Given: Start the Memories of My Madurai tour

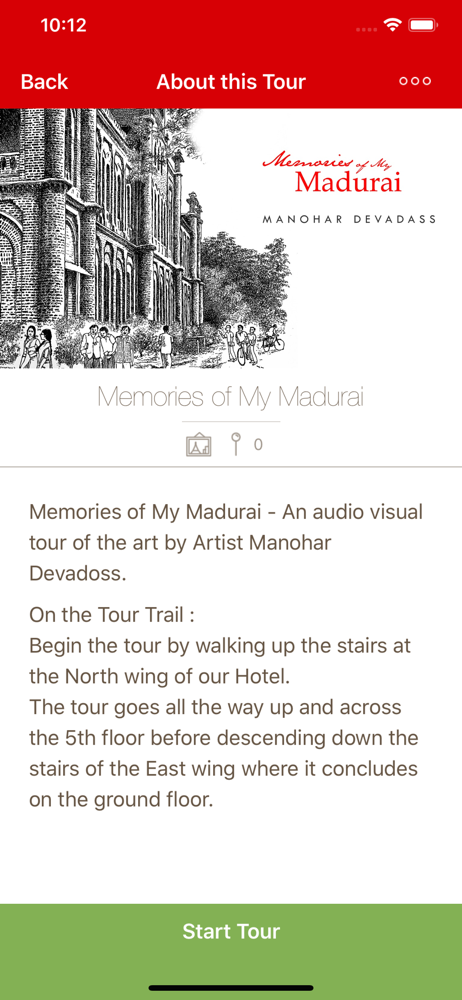Looking at the screenshot, I should pos(231,931).
